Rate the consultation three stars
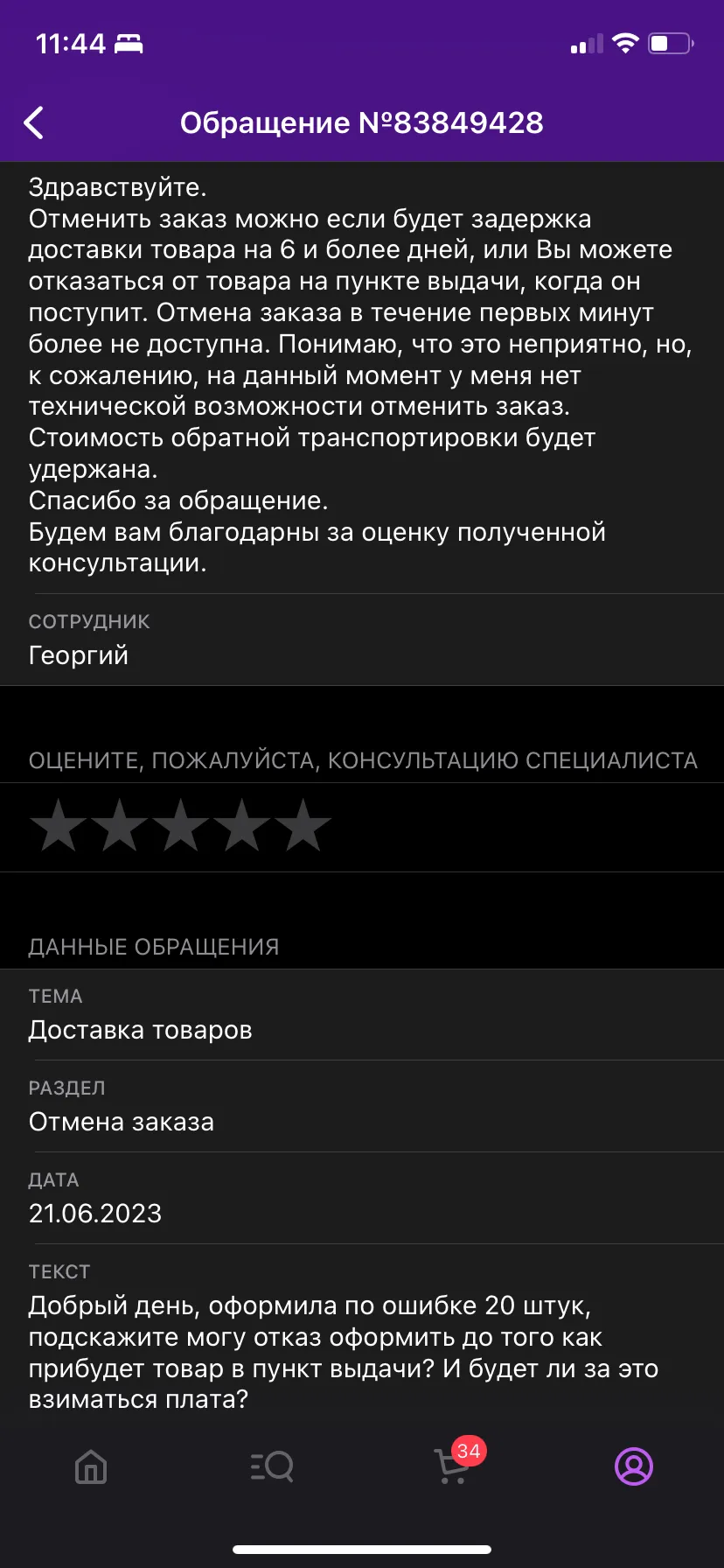Image resolution: width=724 pixels, height=1568 pixels. click(x=181, y=825)
